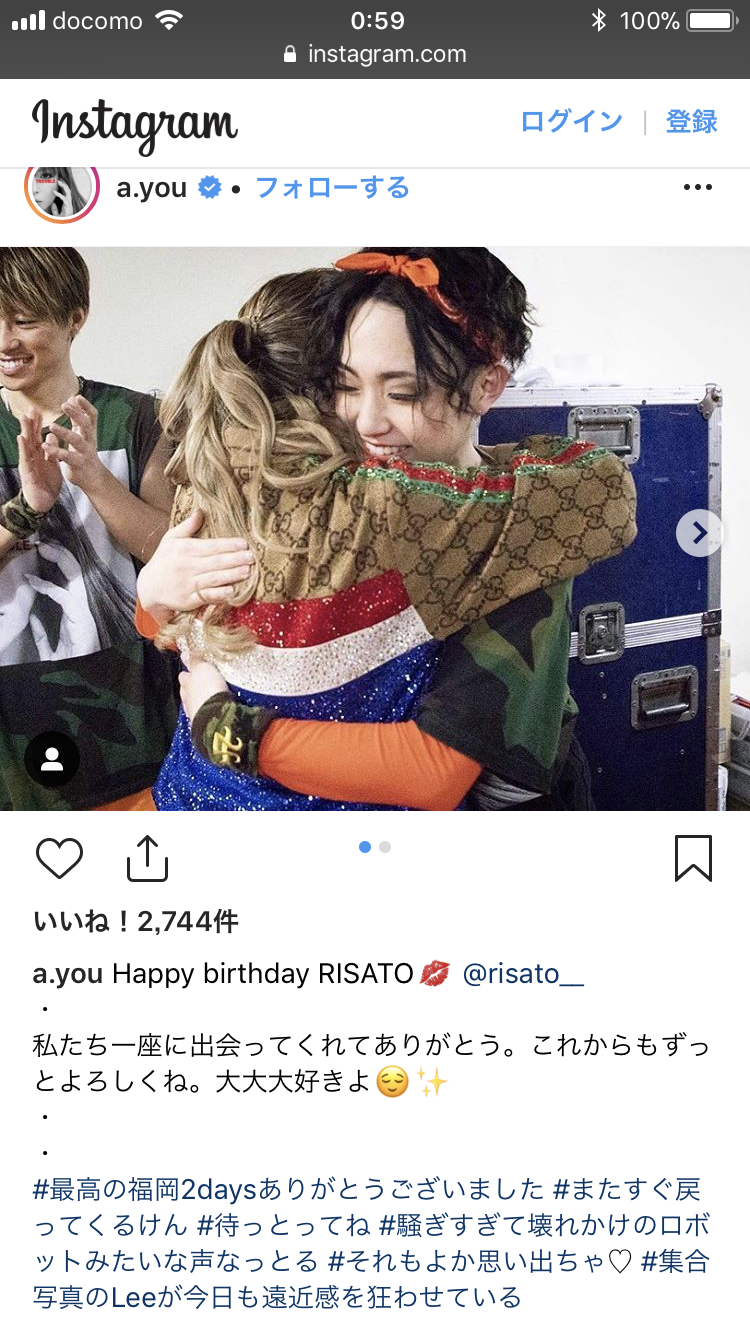View the 2,744 likes list
The image size is (750, 1334).
[x=136, y=921]
